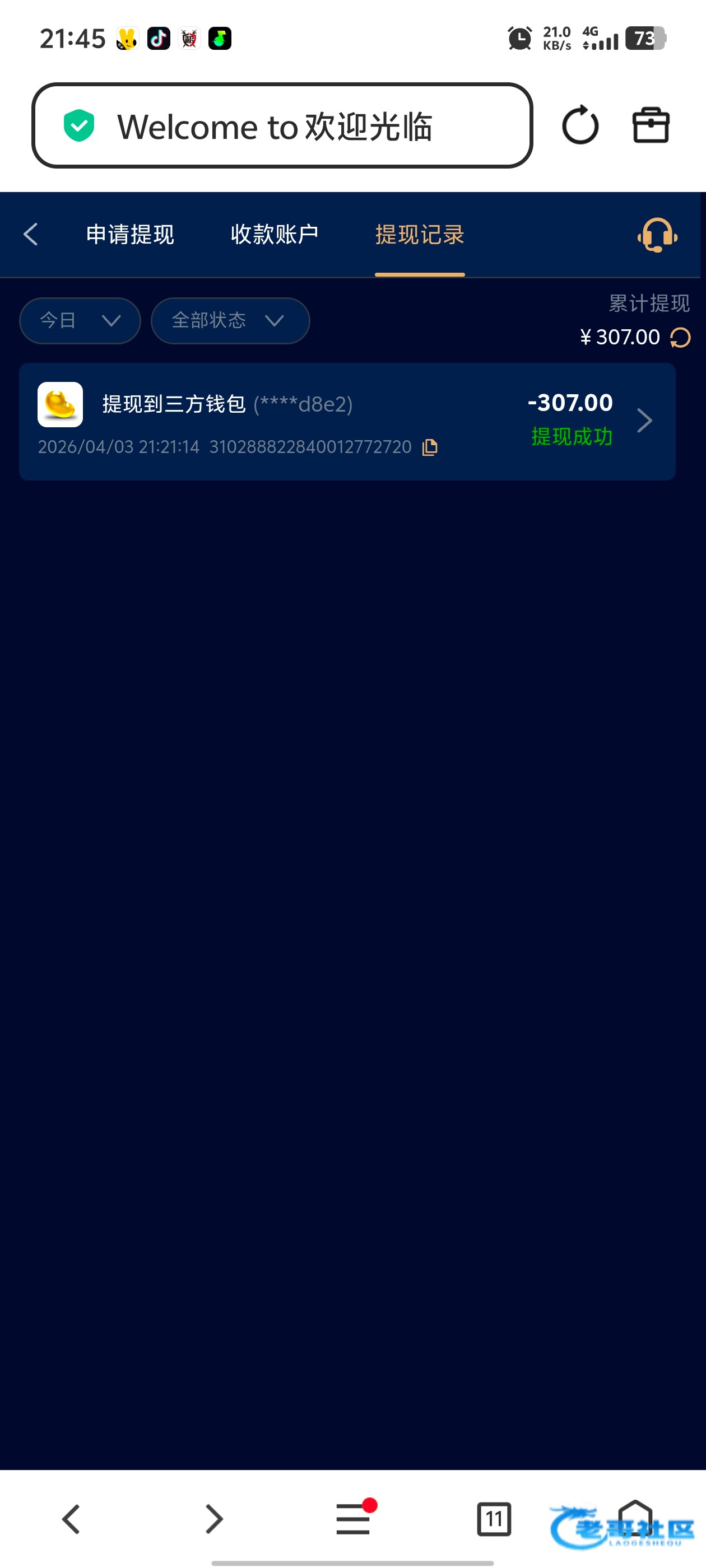
Task: View the 11 open browser tabs
Action: click(x=494, y=1519)
